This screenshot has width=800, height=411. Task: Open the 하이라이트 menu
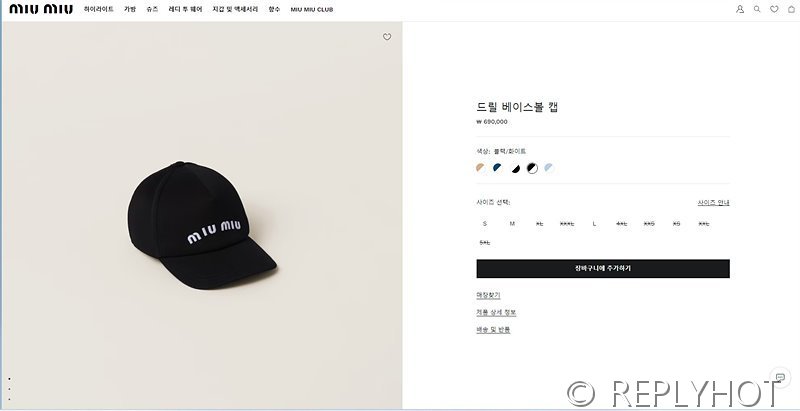tap(98, 9)
